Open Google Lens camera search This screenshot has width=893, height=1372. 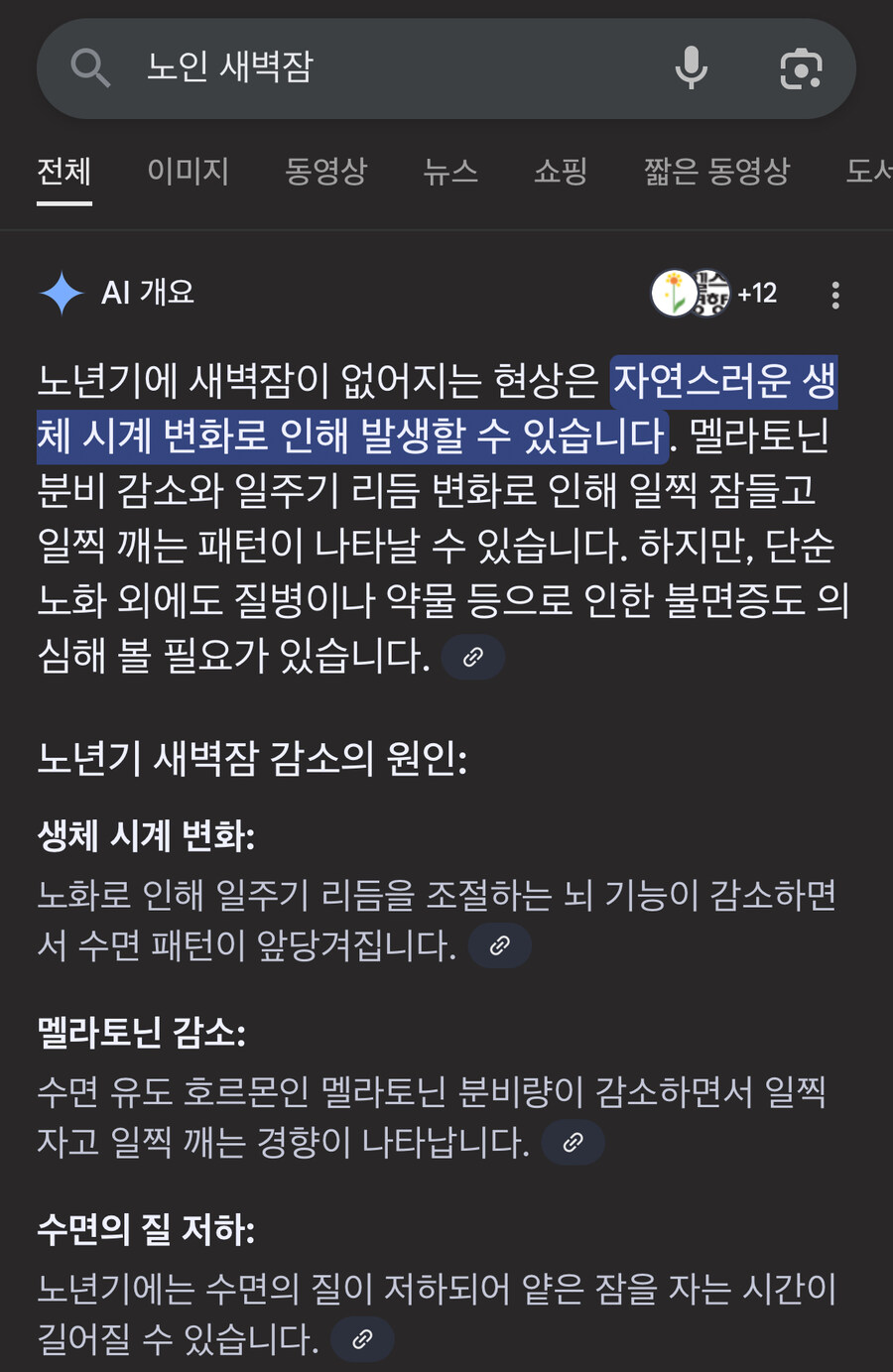(x=800, y=68)
